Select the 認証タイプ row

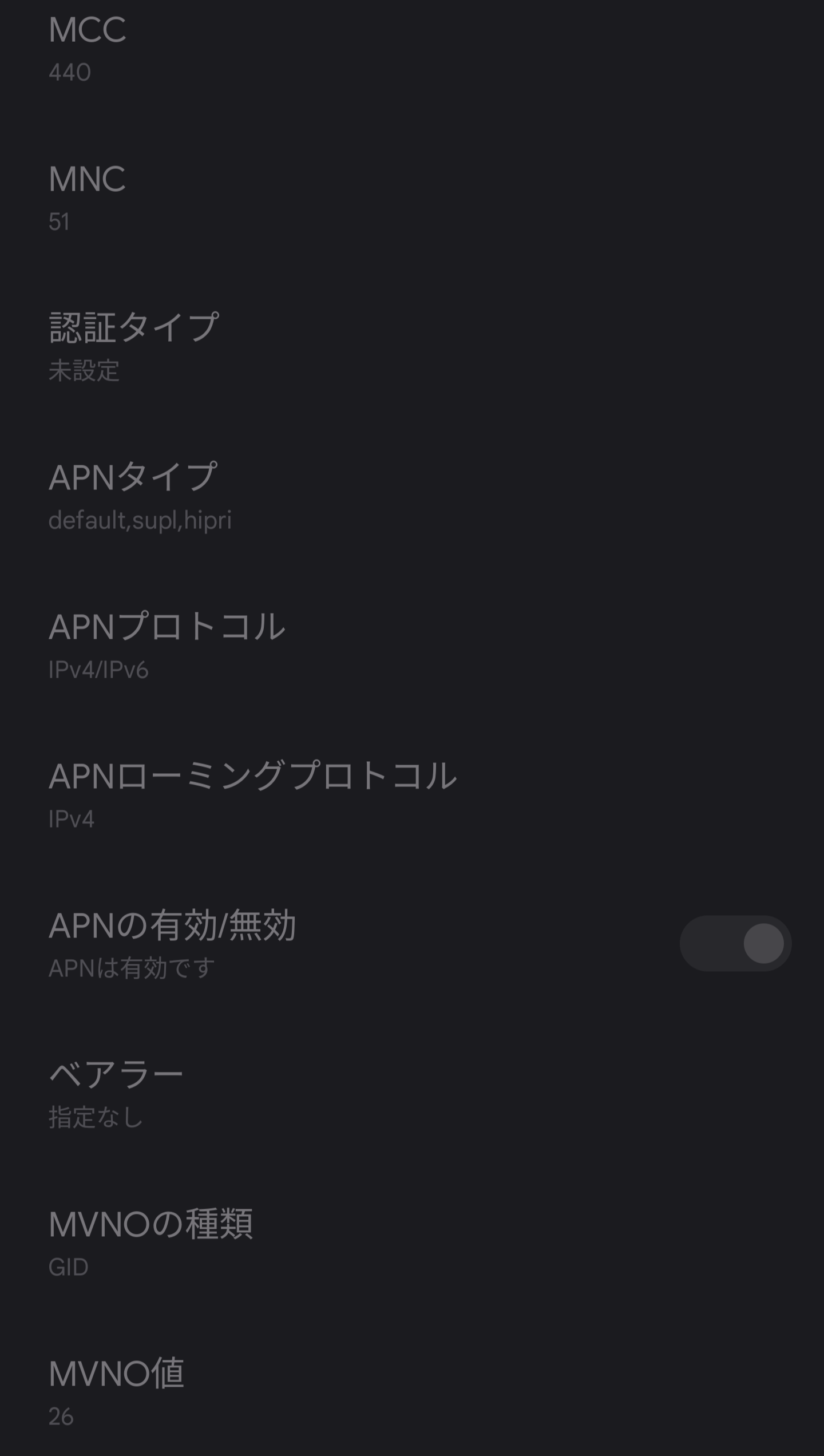point(412,348)
